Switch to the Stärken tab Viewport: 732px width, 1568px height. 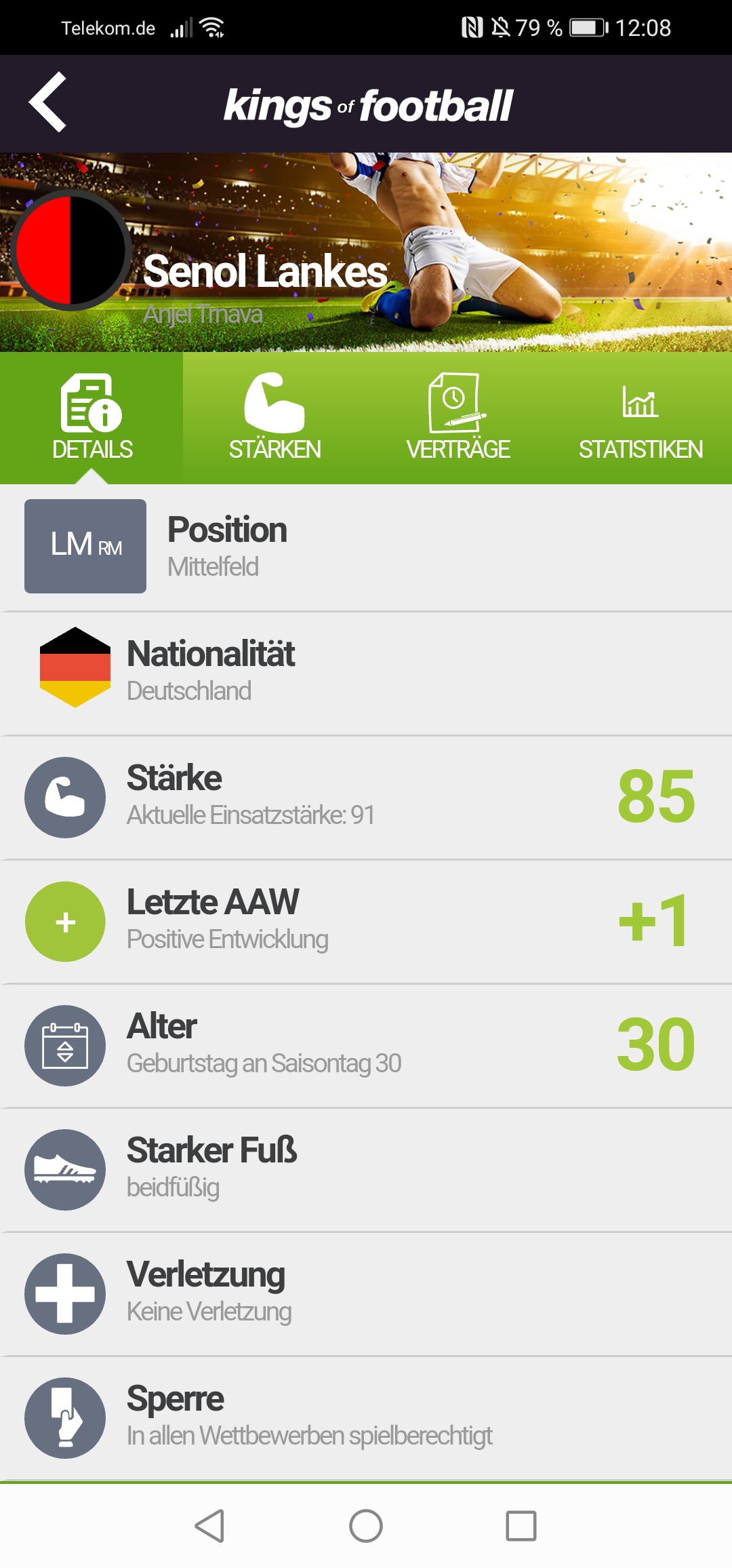[274, 417]
